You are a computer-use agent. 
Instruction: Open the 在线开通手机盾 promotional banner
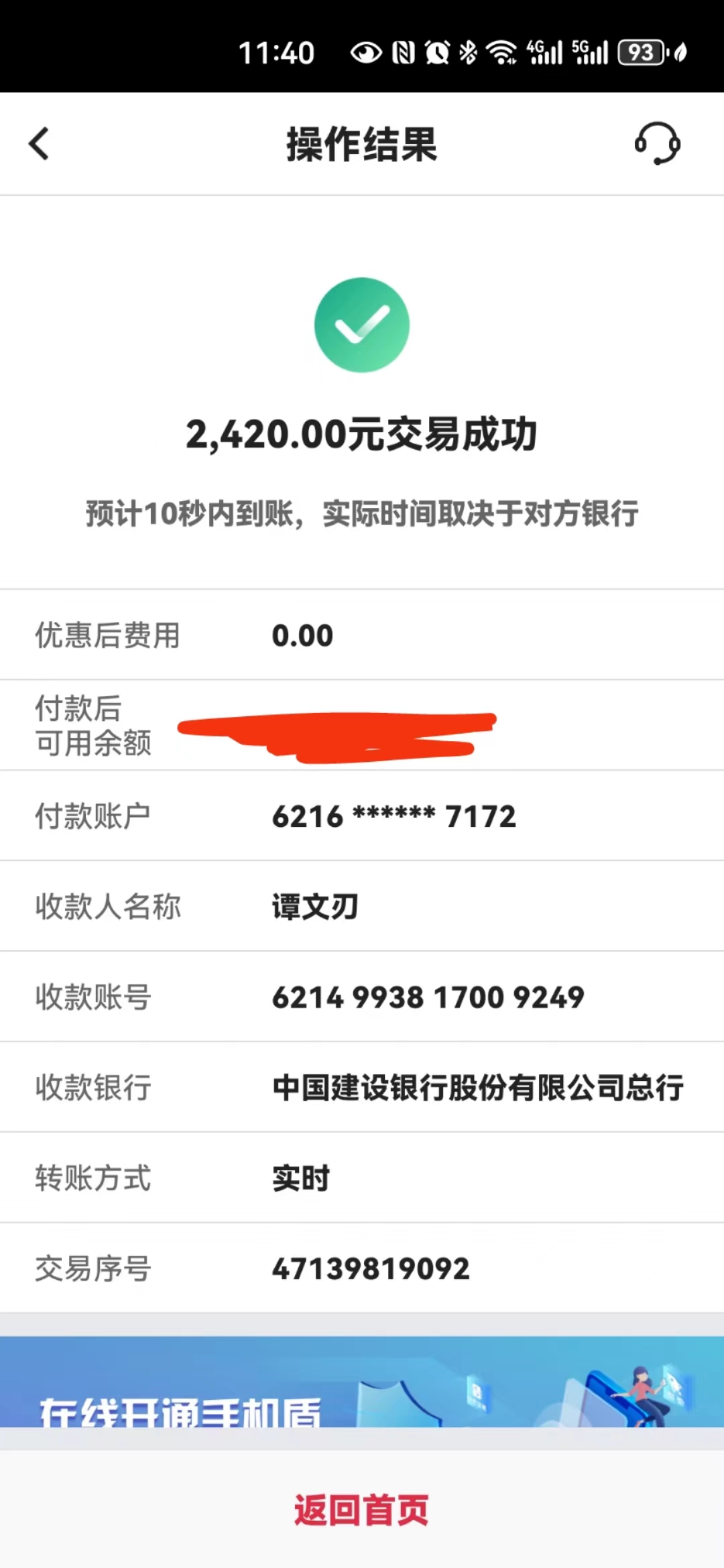pyautogui.click(x=362, y=1382)
